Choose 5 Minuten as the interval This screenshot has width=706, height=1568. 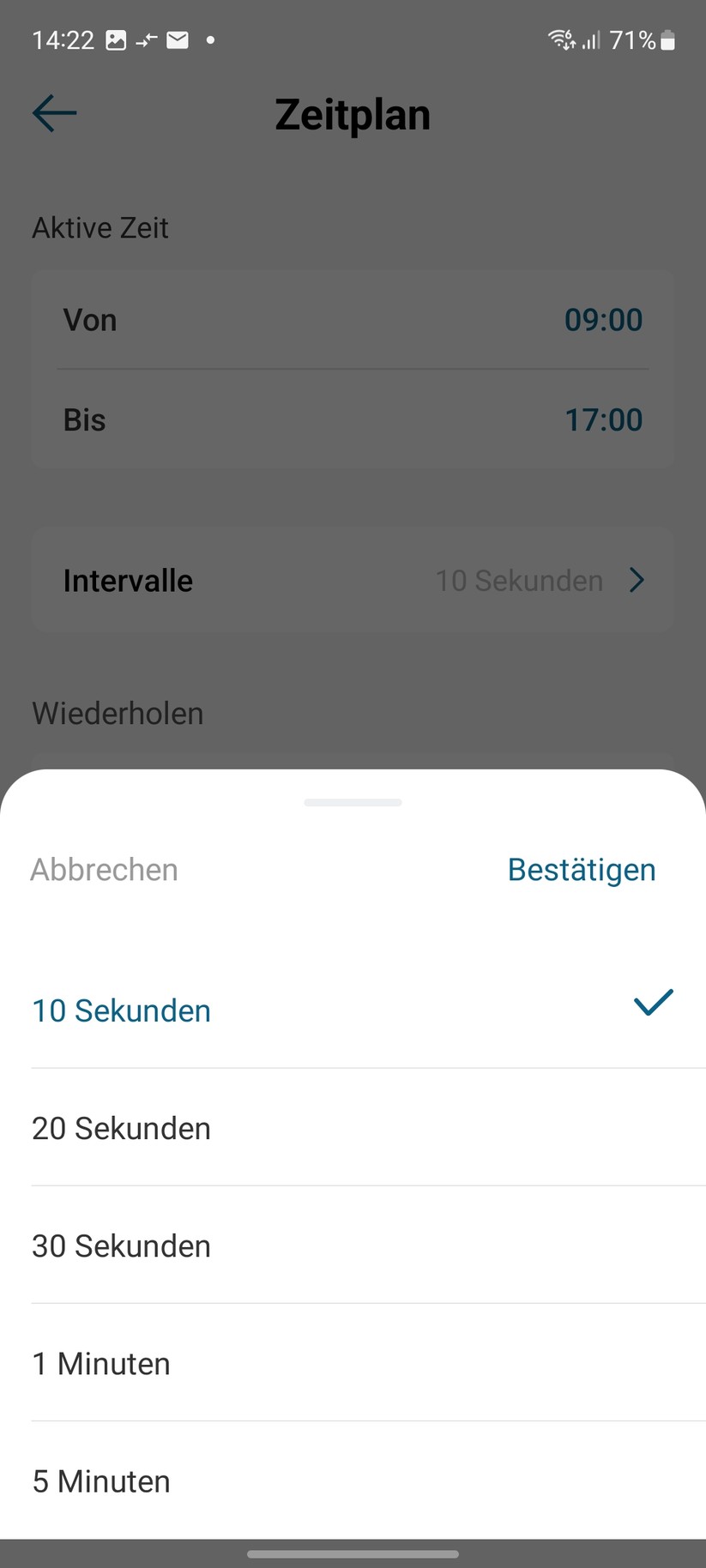pyautogui.click(x=100, y=1481)
